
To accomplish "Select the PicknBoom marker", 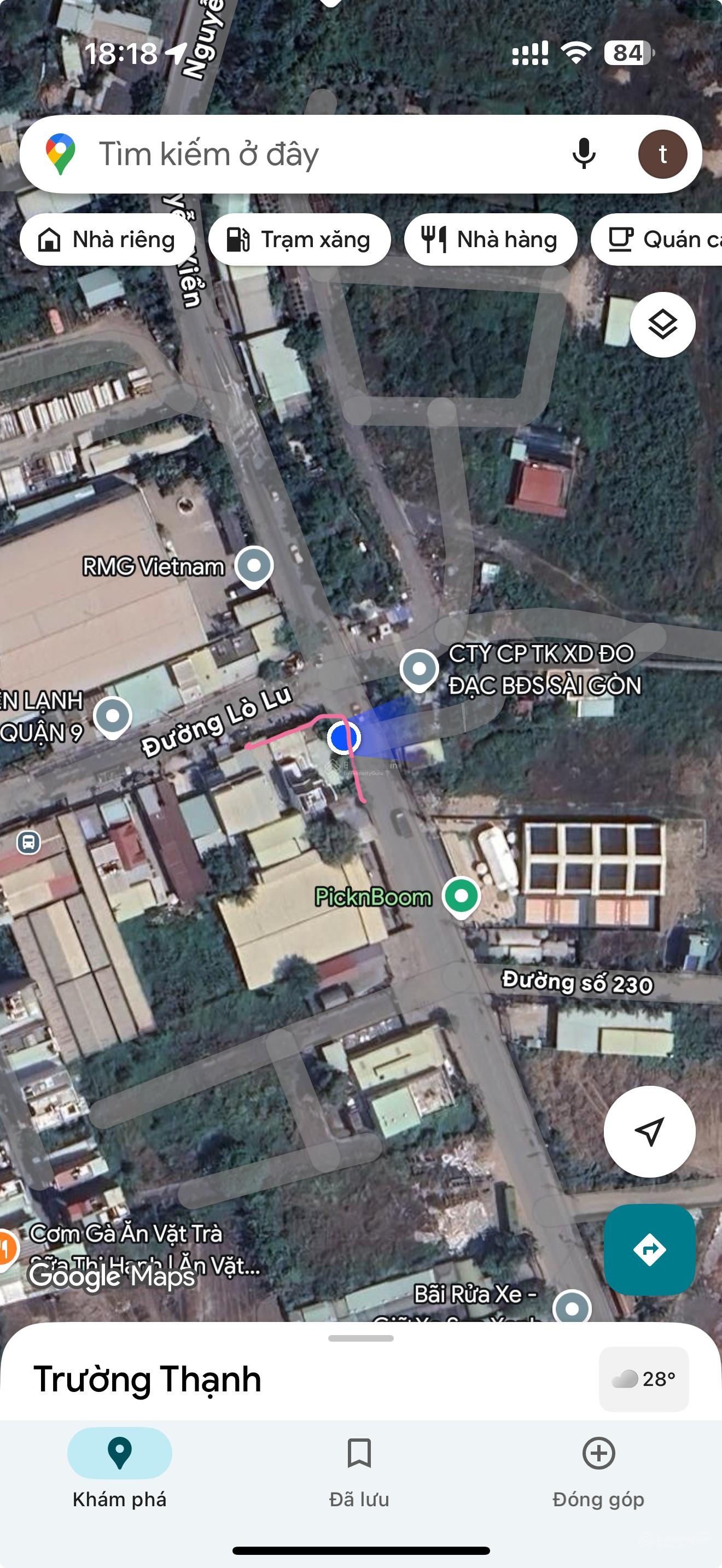I will click(461, 896).
